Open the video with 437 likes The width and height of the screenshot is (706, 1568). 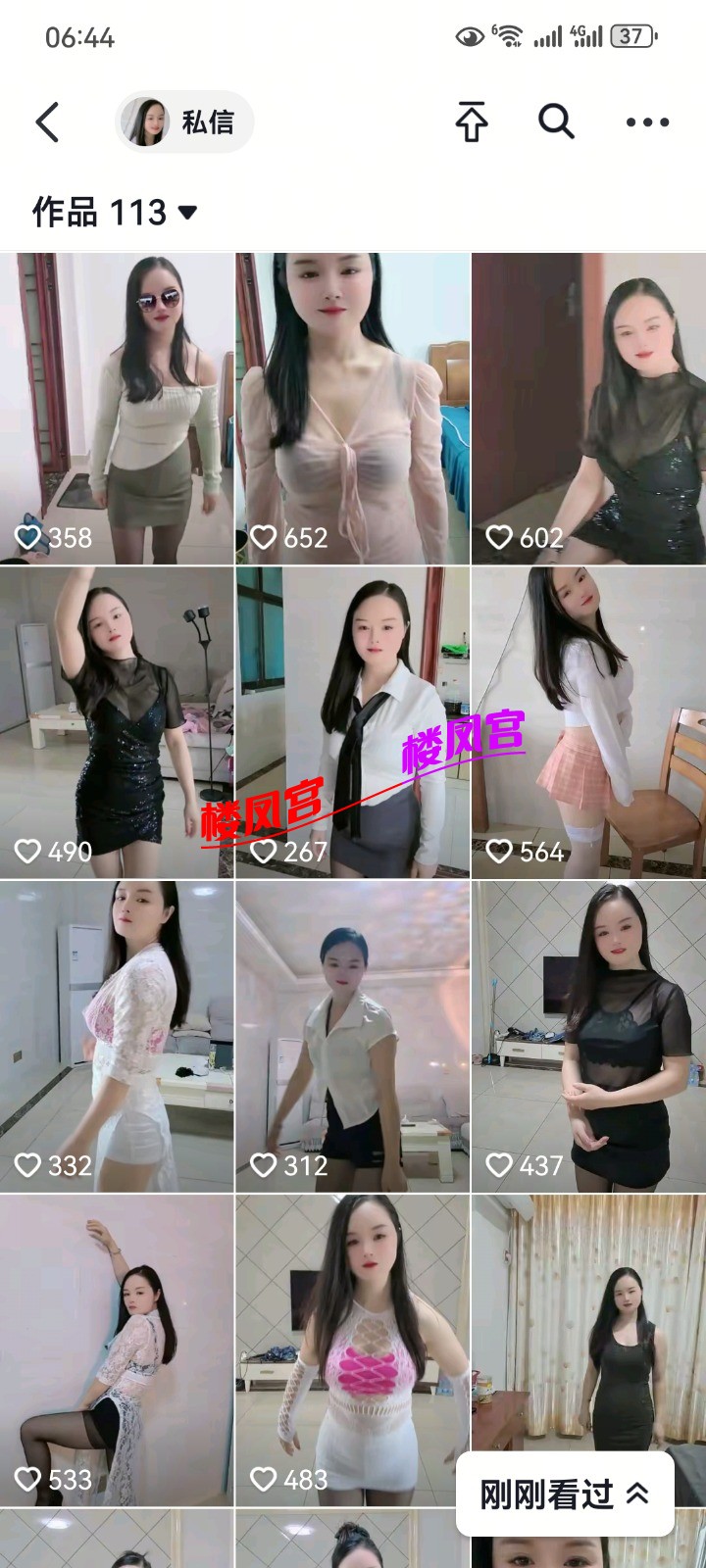tap(588, 1035)
